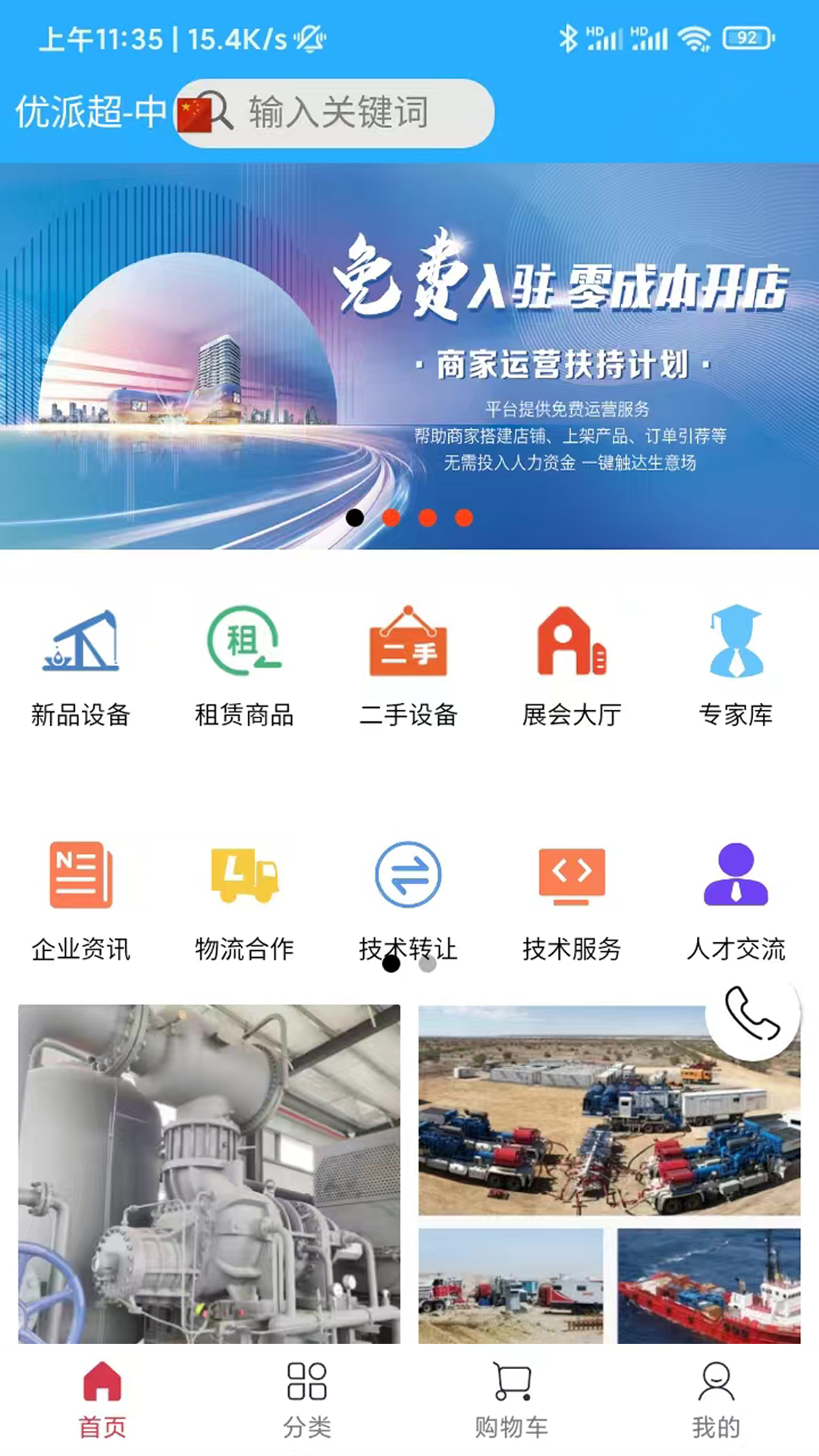Switch to the 购物车 tab

pyautogui.click(x=512, y=1401)
